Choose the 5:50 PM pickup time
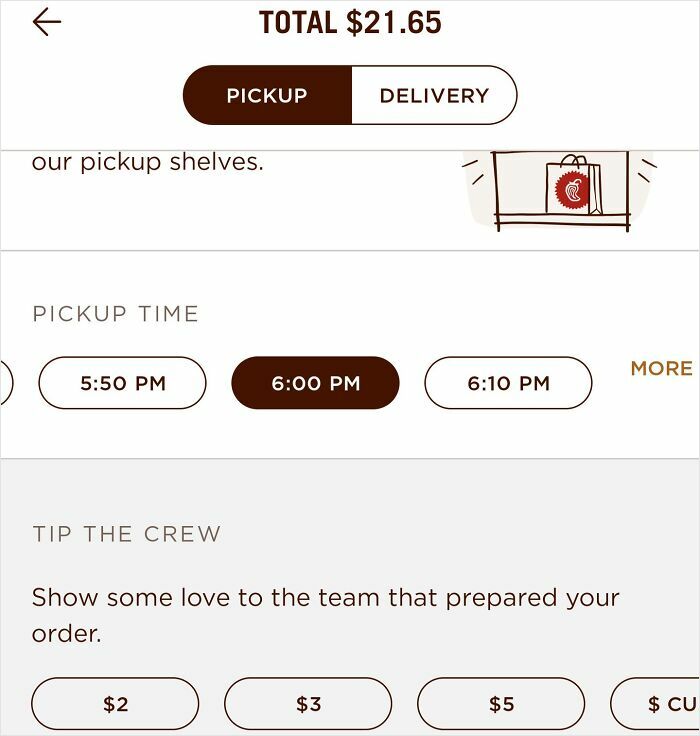The image size is (700, 736). click(x=123, y=383)
